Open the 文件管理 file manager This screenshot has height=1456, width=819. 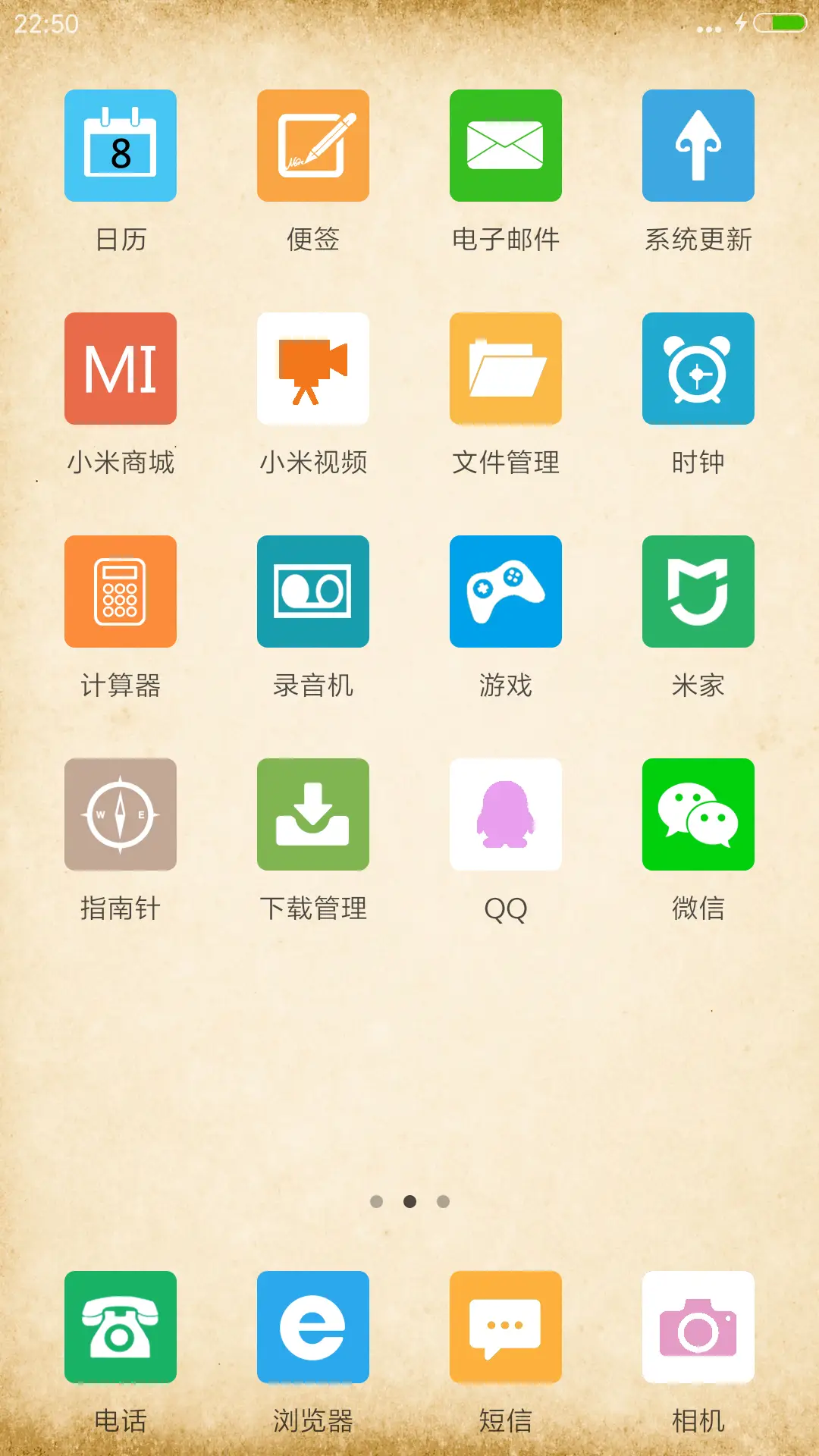(505, 369)
